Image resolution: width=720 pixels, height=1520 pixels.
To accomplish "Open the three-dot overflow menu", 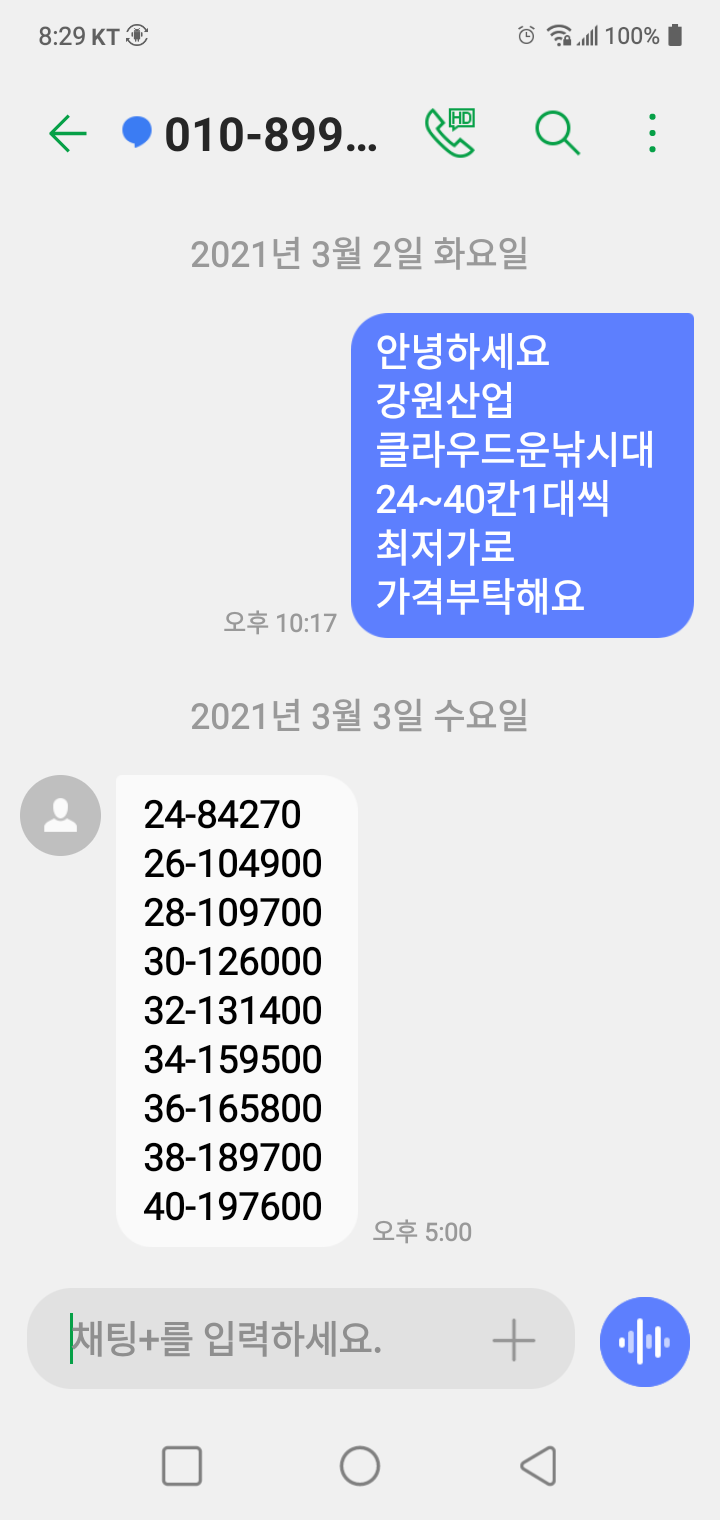I will tap(652, 133).
